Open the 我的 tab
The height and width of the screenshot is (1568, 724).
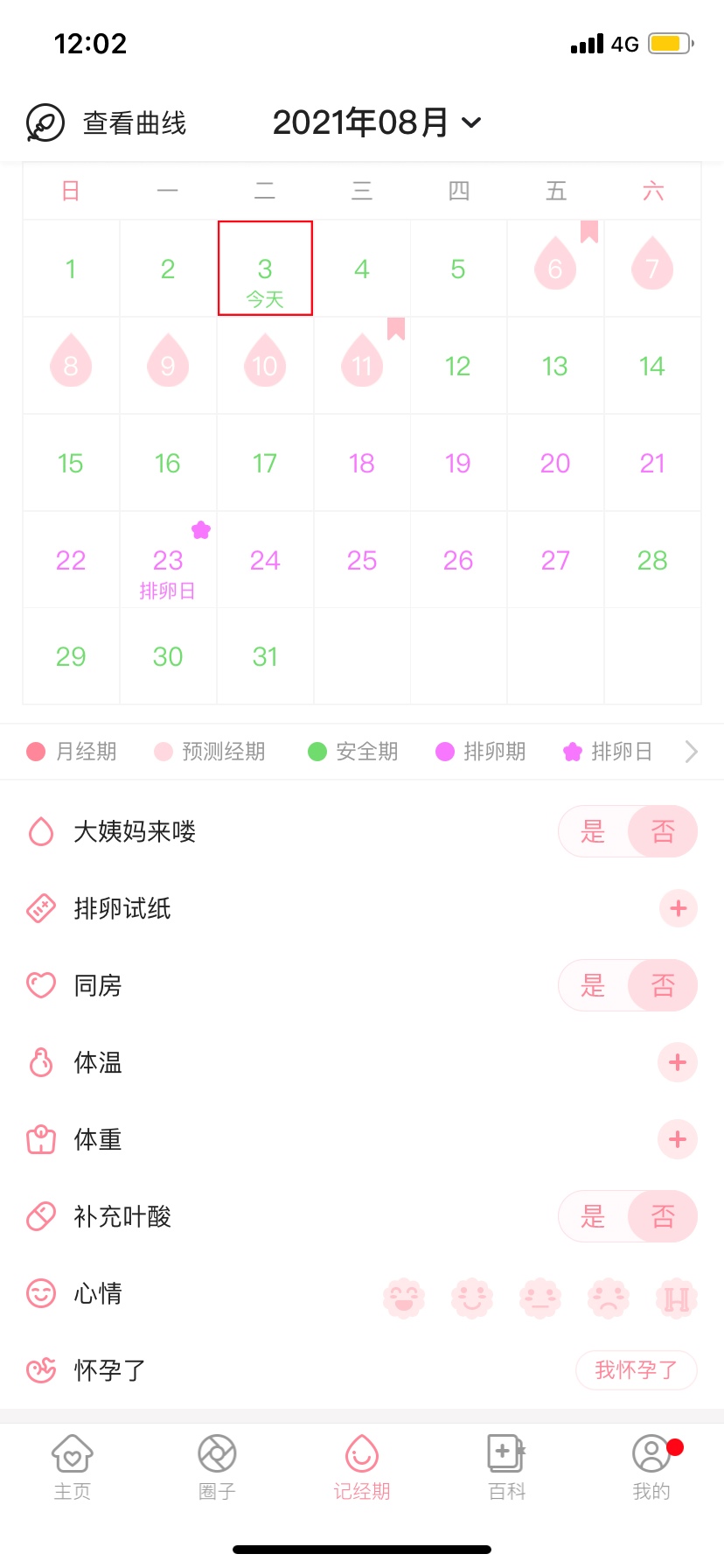pos(651,1467)
